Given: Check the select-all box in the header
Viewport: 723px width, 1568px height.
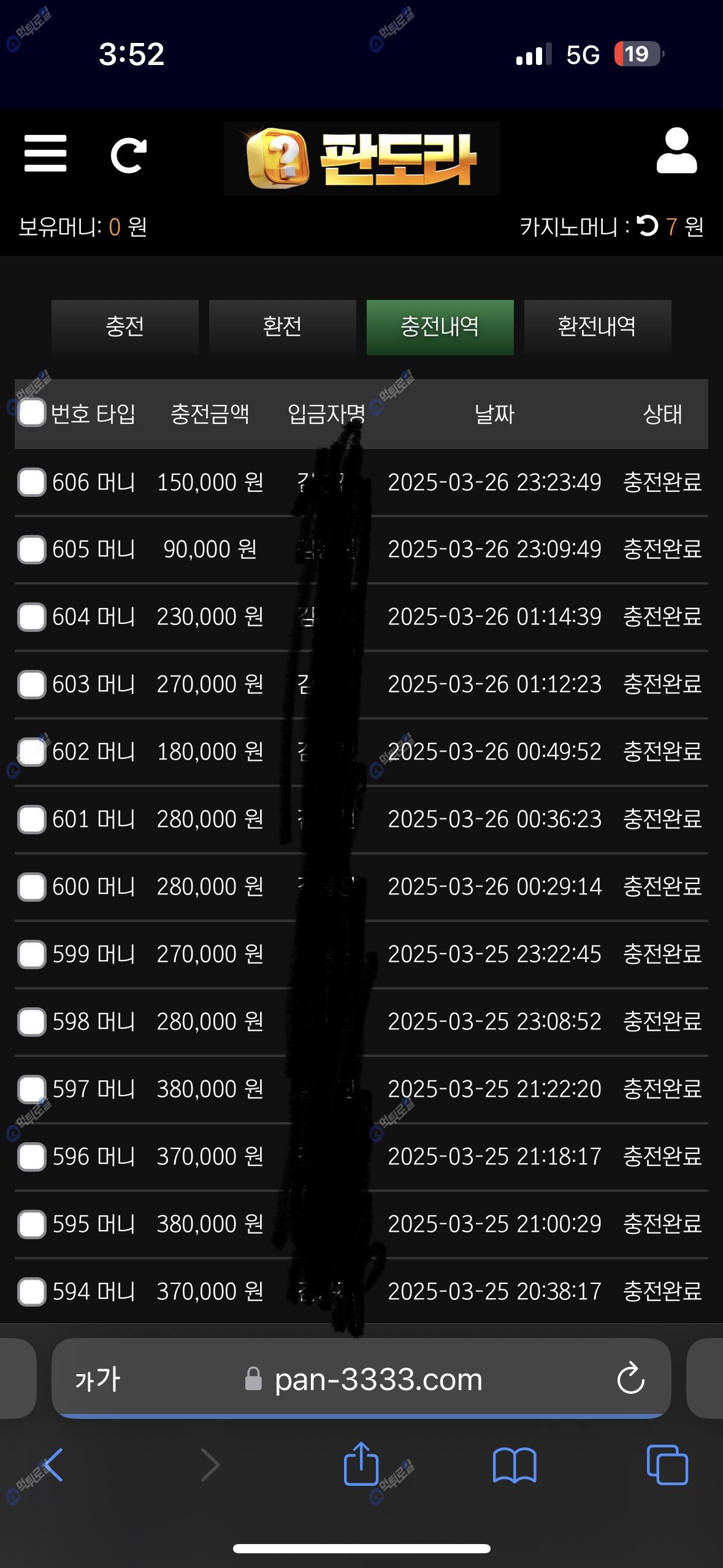Looking at the screenshot, I should (x=32, y=413).
